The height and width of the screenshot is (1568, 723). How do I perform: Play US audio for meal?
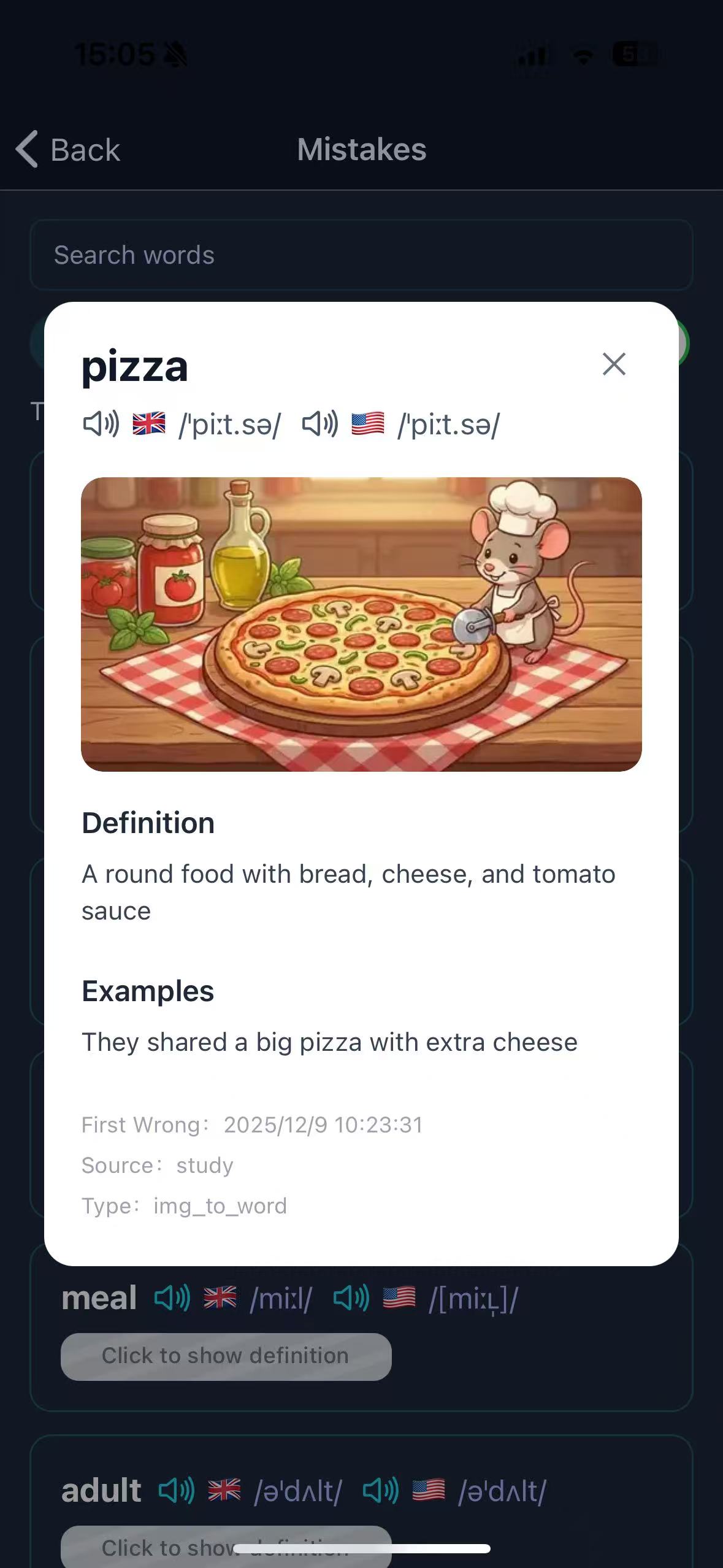click(349, 1297)
